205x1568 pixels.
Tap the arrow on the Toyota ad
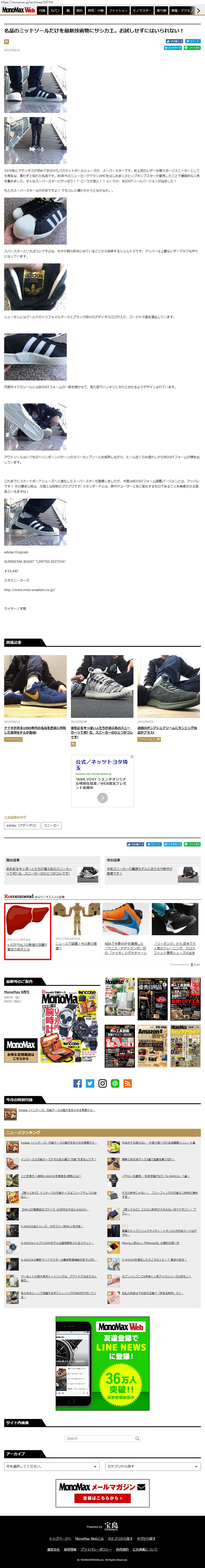[x=103, y=797]
